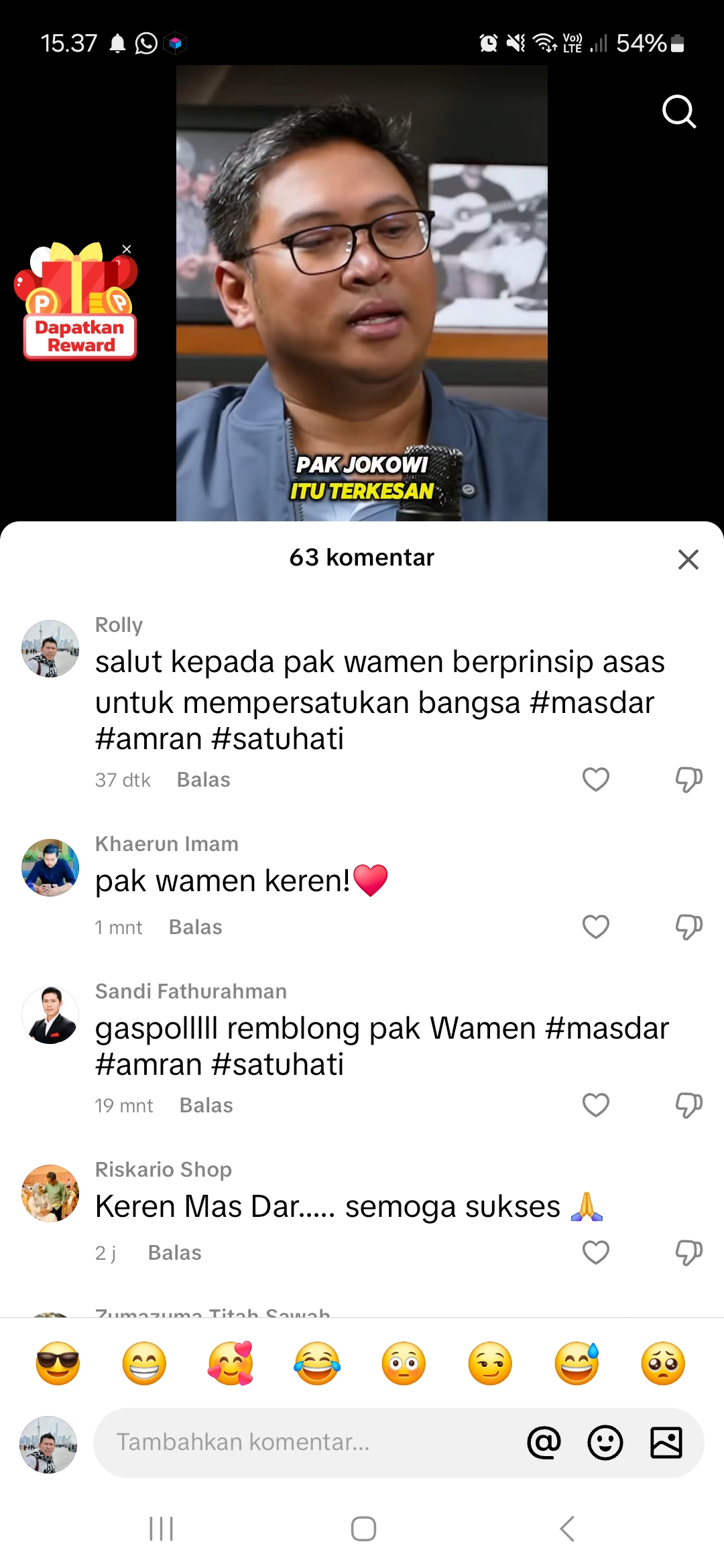
Task: Like Rolly's comment
Action: tap(595, 779)
